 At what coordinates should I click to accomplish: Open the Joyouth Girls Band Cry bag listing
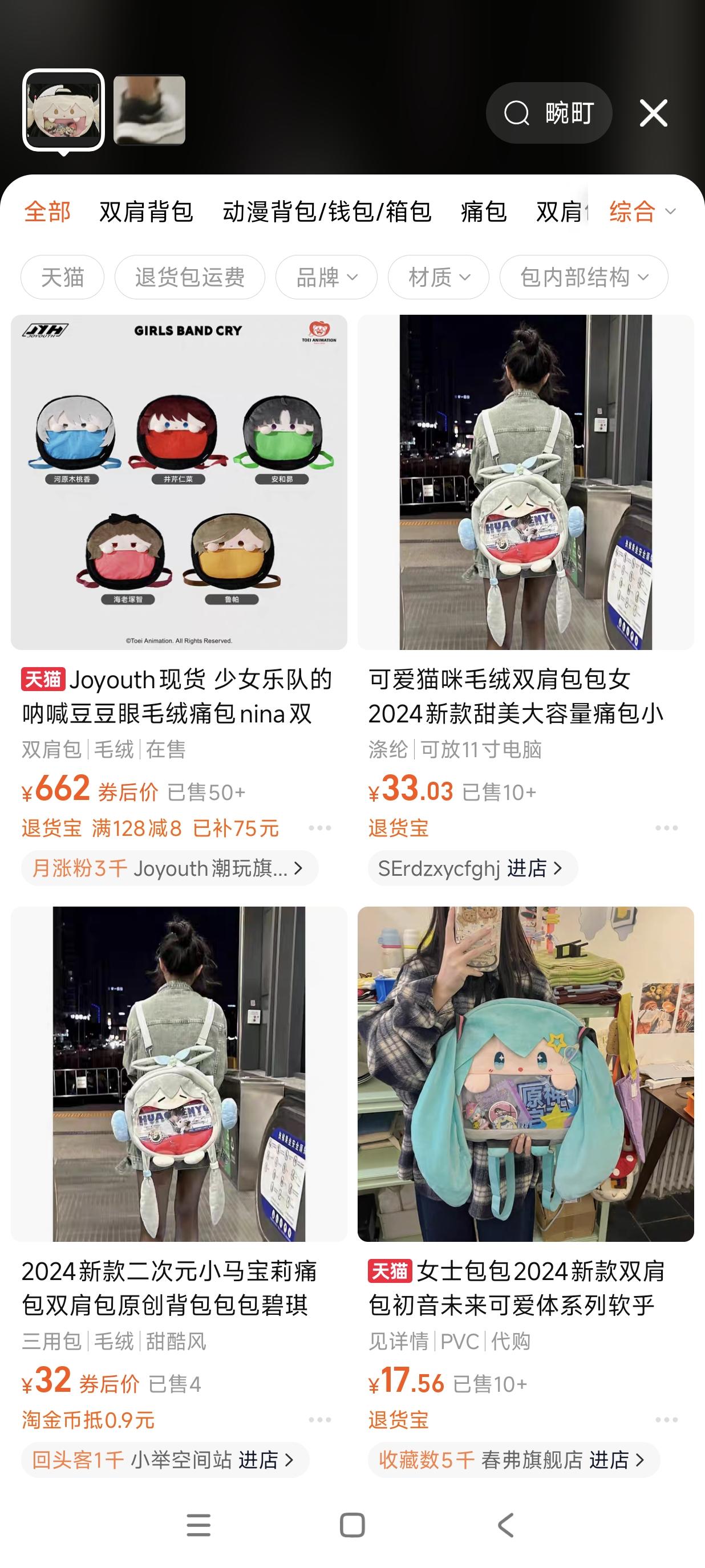point(179,482)
